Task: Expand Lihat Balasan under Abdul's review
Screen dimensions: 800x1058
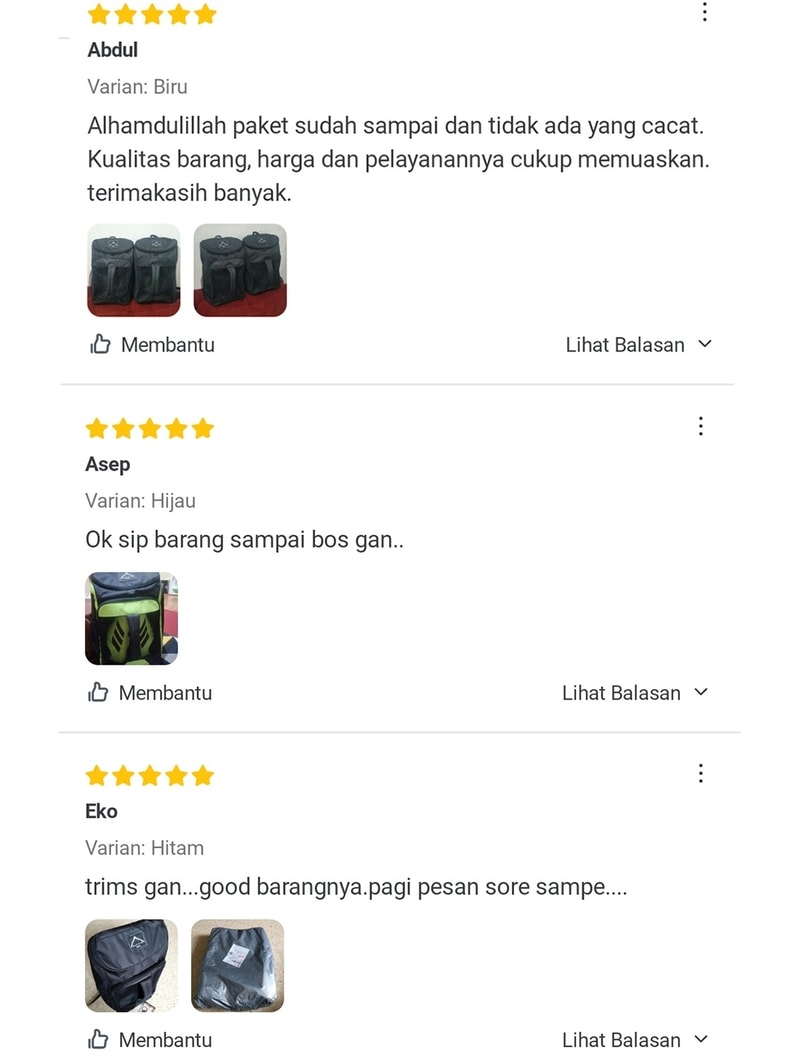Action: [x=638, y=345]
